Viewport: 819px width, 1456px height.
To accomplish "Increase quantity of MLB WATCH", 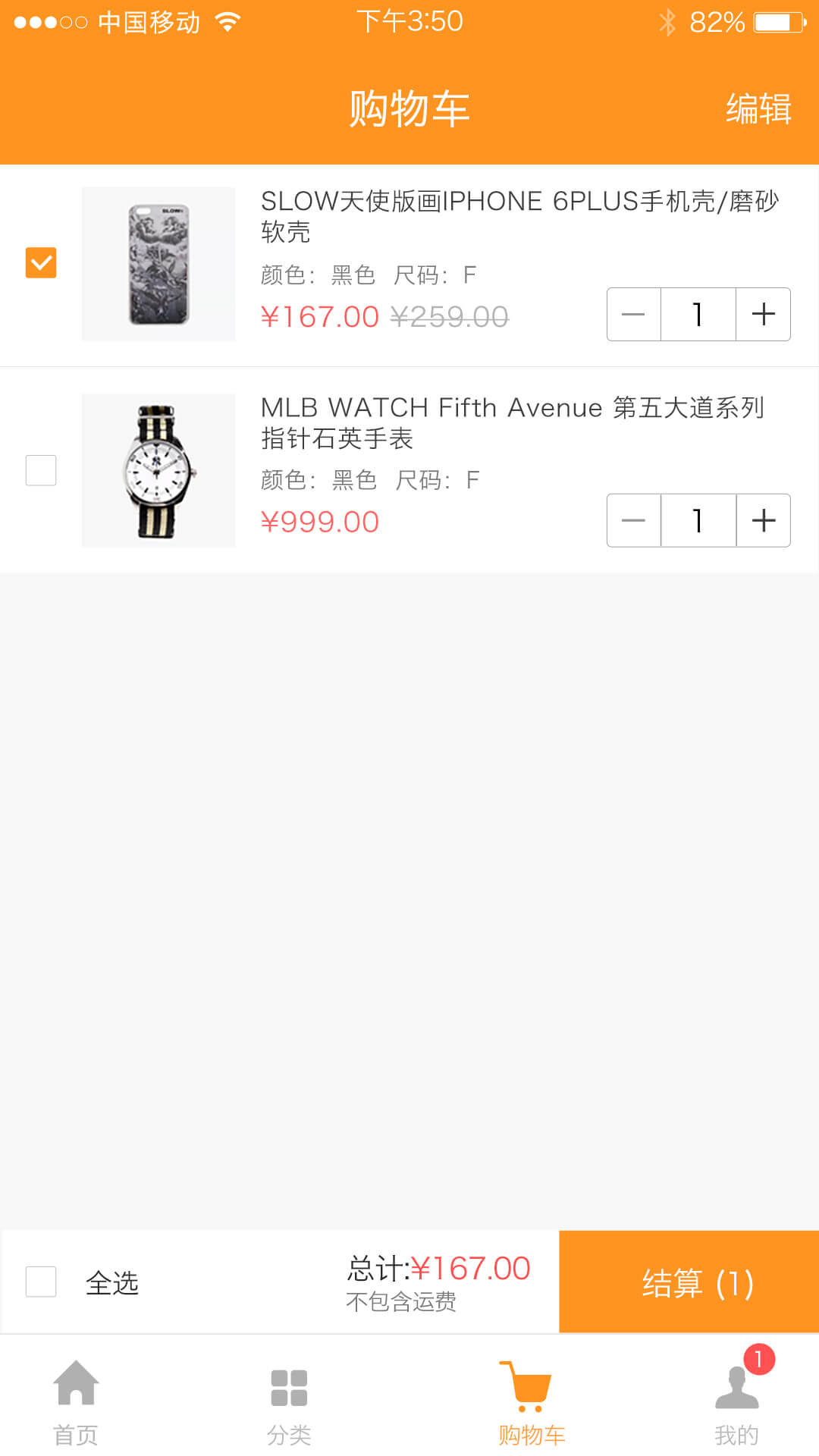I will [763, 520].
